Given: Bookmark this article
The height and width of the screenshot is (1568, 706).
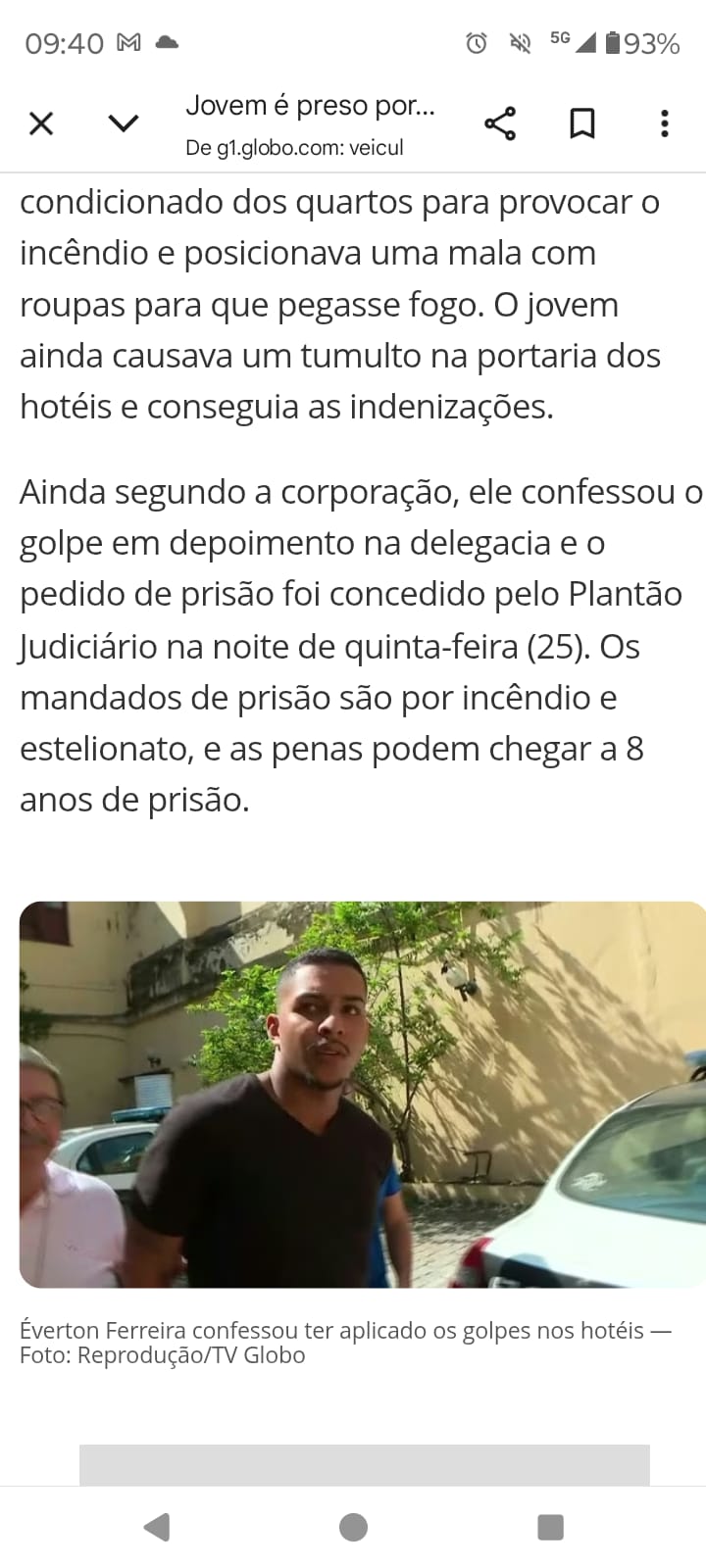Looking at the screenshot, I should pos(582,123).
